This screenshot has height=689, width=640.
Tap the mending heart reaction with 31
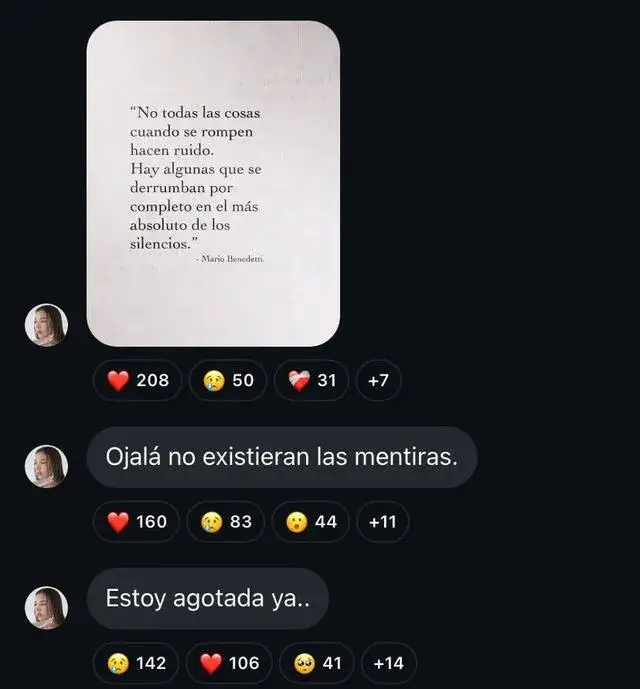[x=311, y=380]
